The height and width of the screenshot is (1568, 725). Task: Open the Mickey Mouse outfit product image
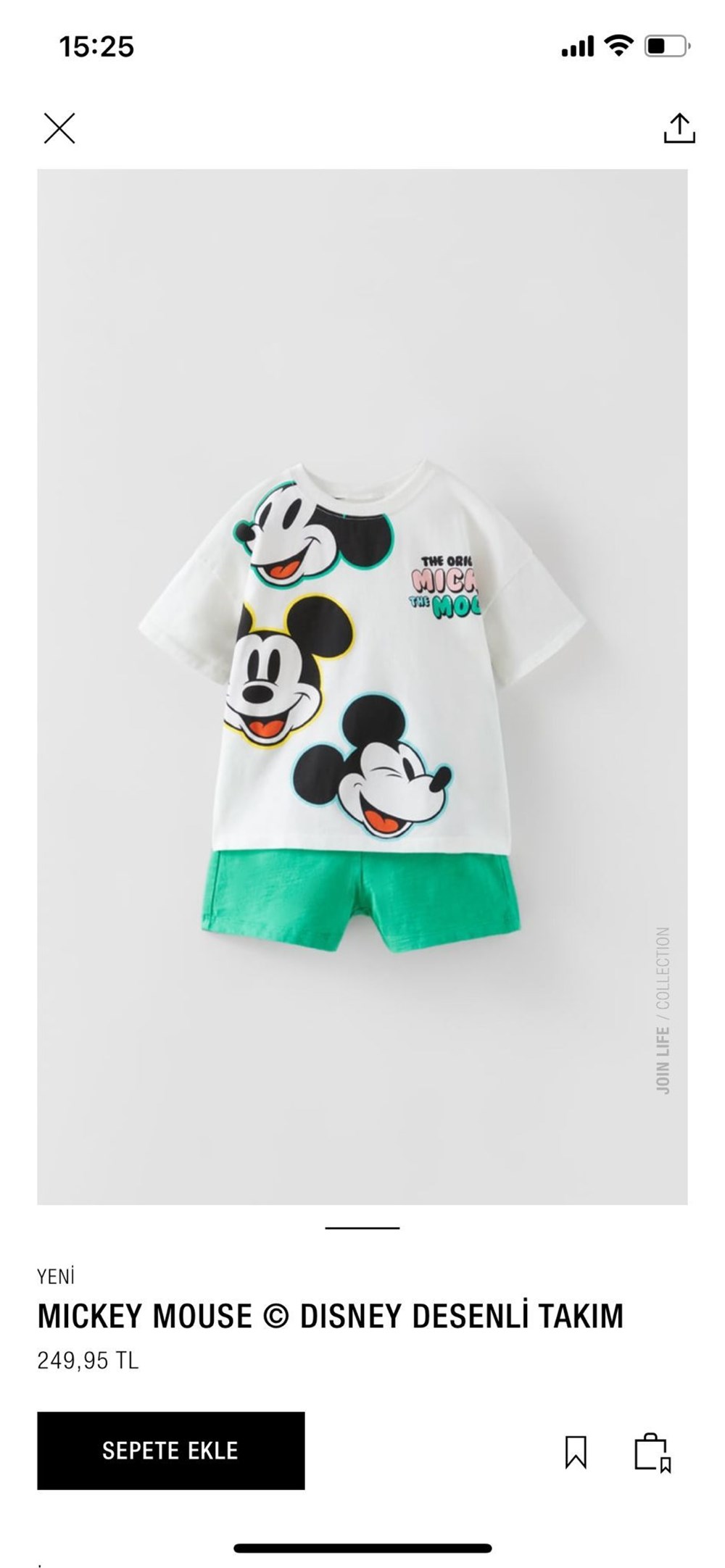tap(362, 686)
